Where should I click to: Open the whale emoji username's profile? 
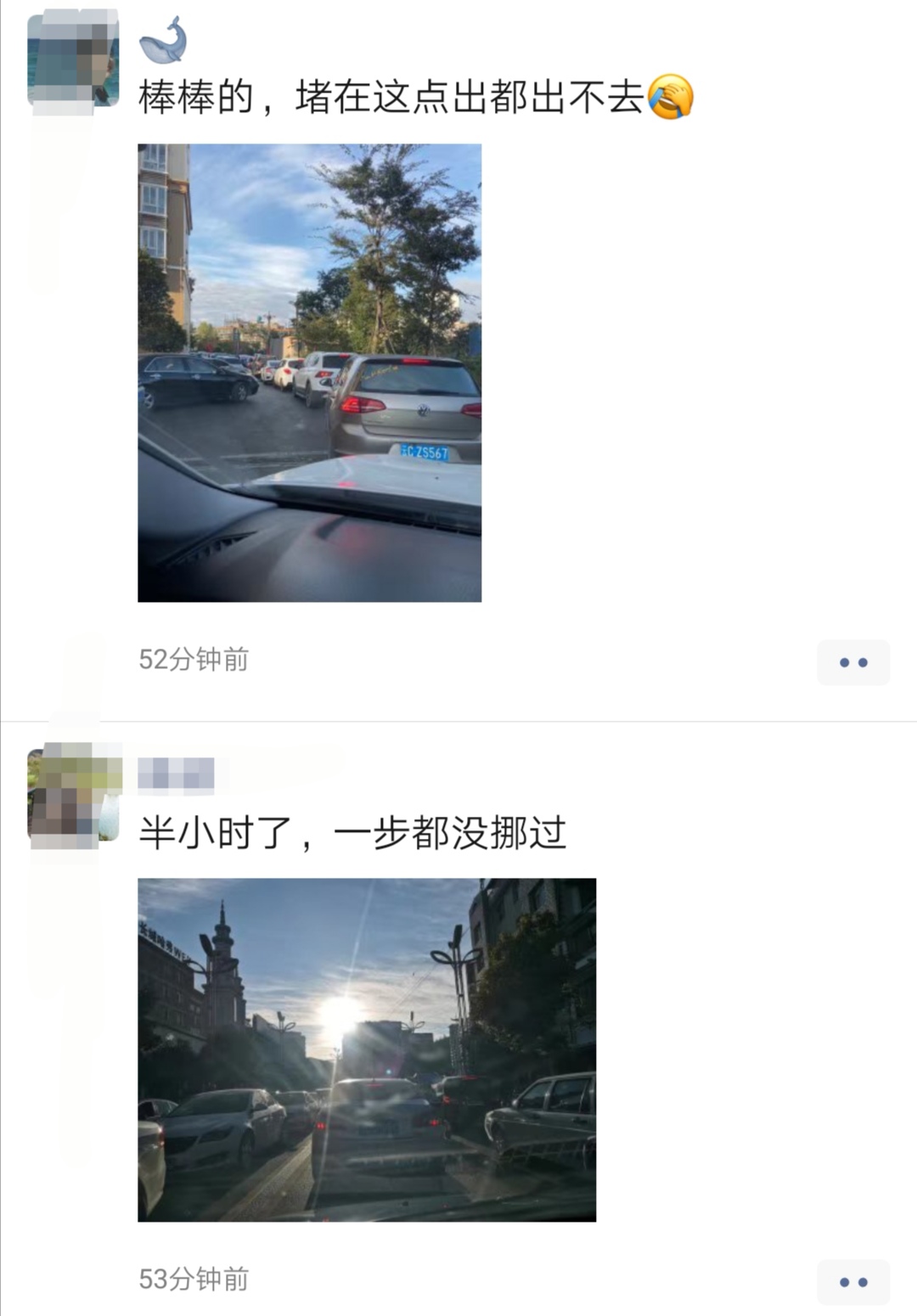163,40
